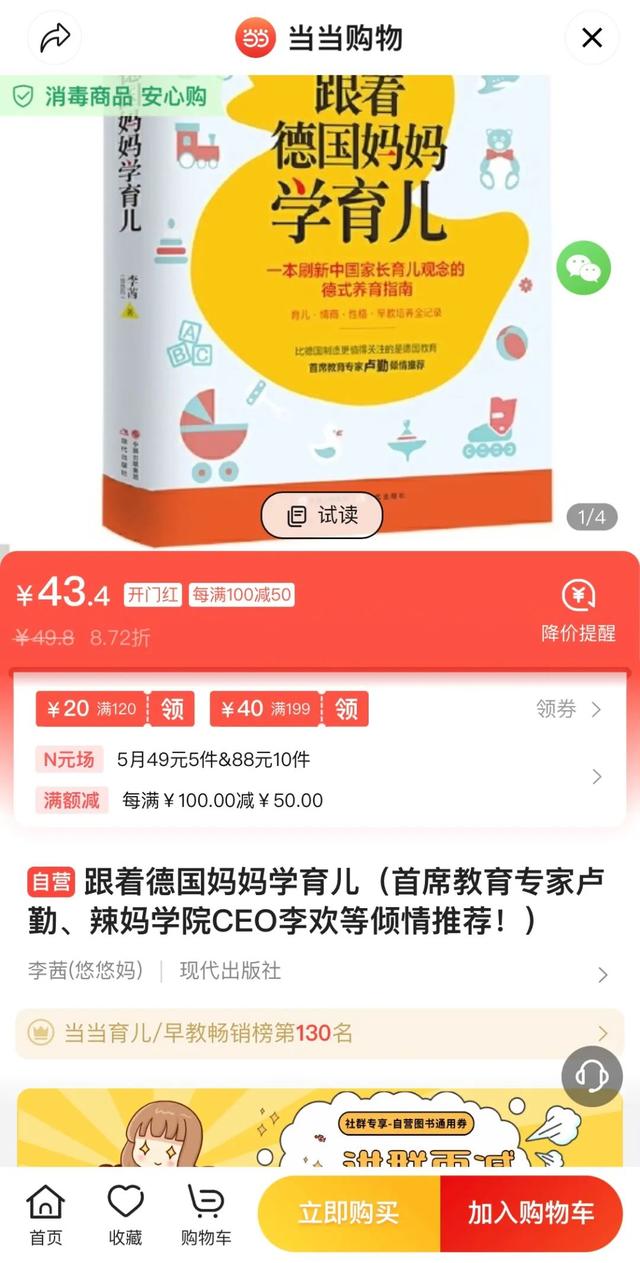Viewport: 640px width, 1263px height.
Task: Open the 试读 book preview
Action: [x=321, y=516]
